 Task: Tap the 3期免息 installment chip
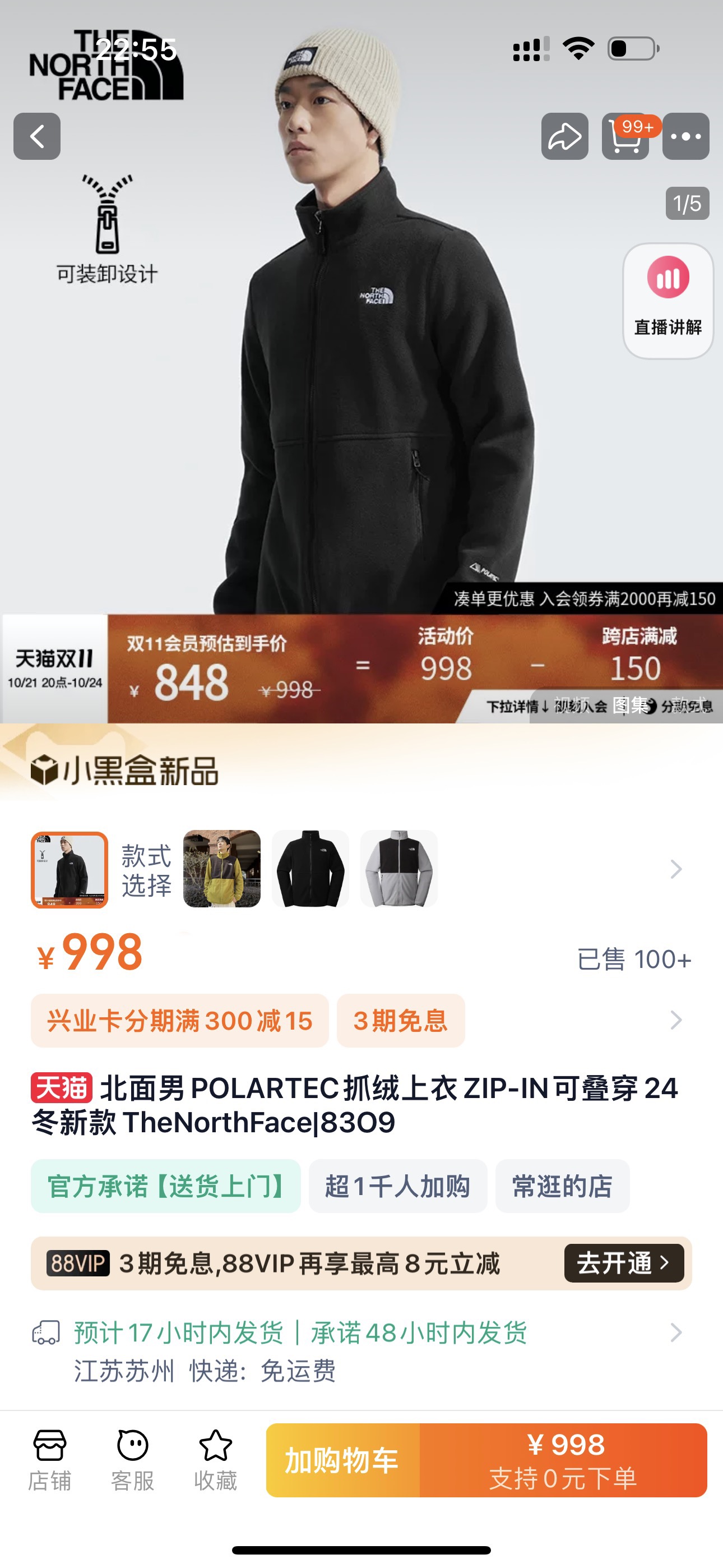[x=400, y=1021]
